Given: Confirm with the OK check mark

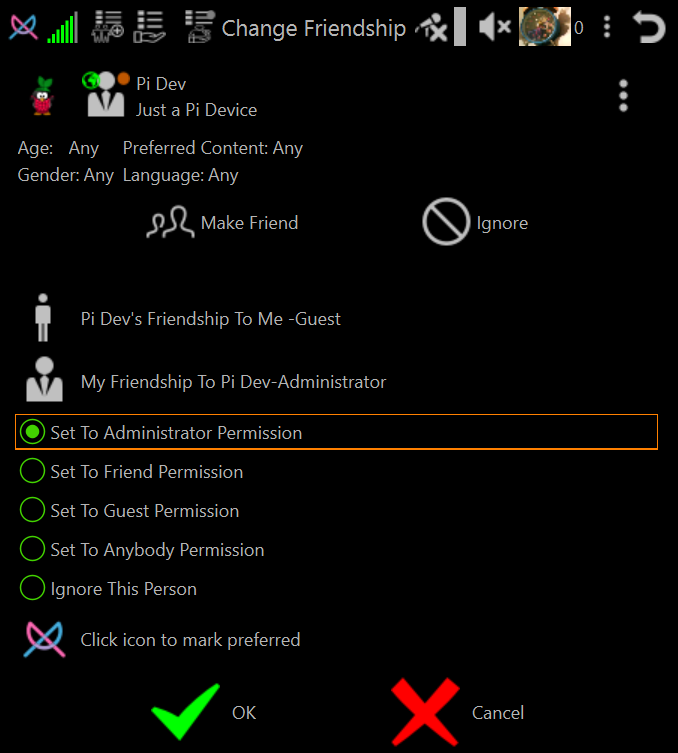Looking at the screenshot, I should coord(186,711).
